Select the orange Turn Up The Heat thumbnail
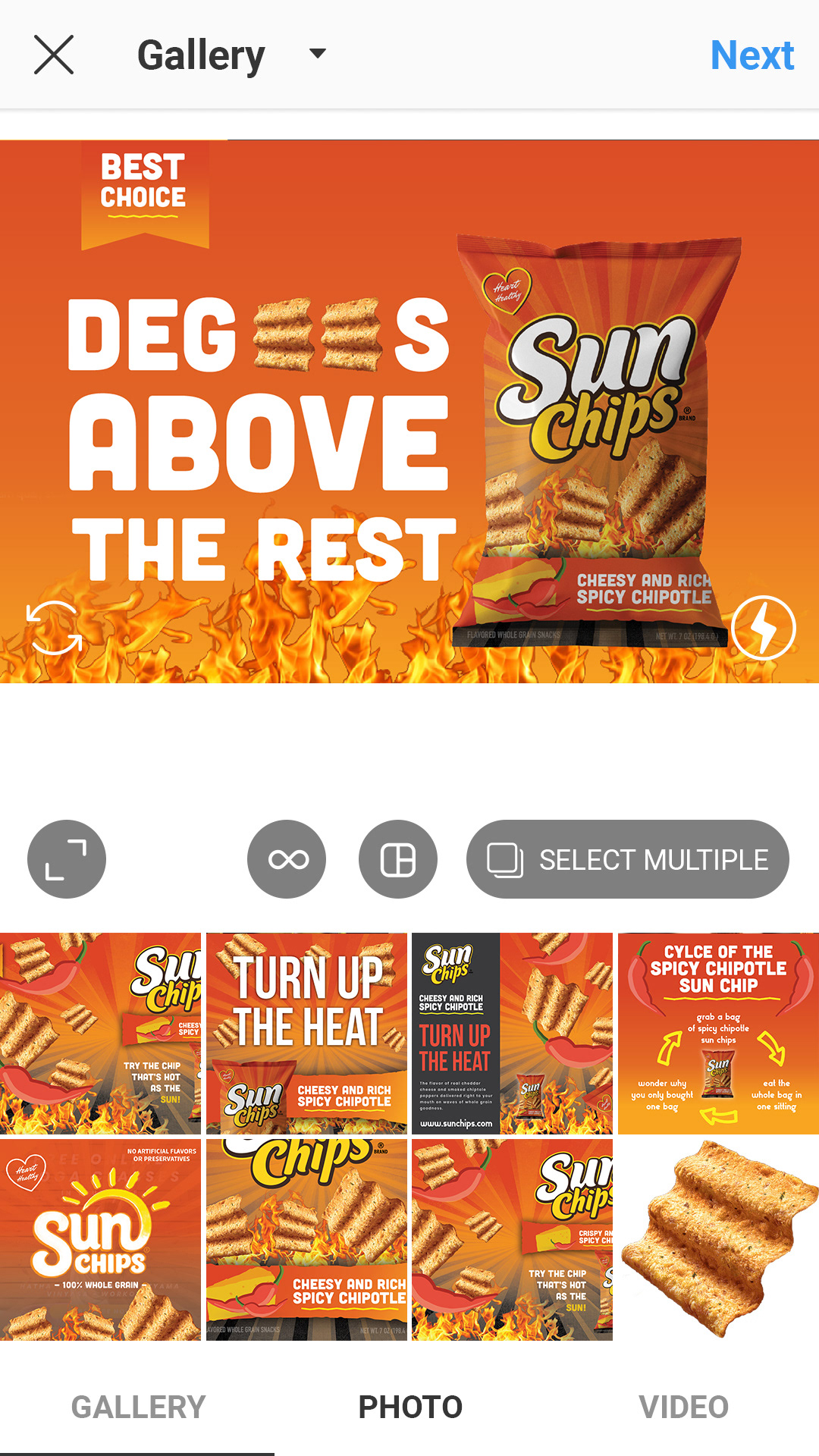This screenshot has width=819, height=1456. click(306, 1034)
